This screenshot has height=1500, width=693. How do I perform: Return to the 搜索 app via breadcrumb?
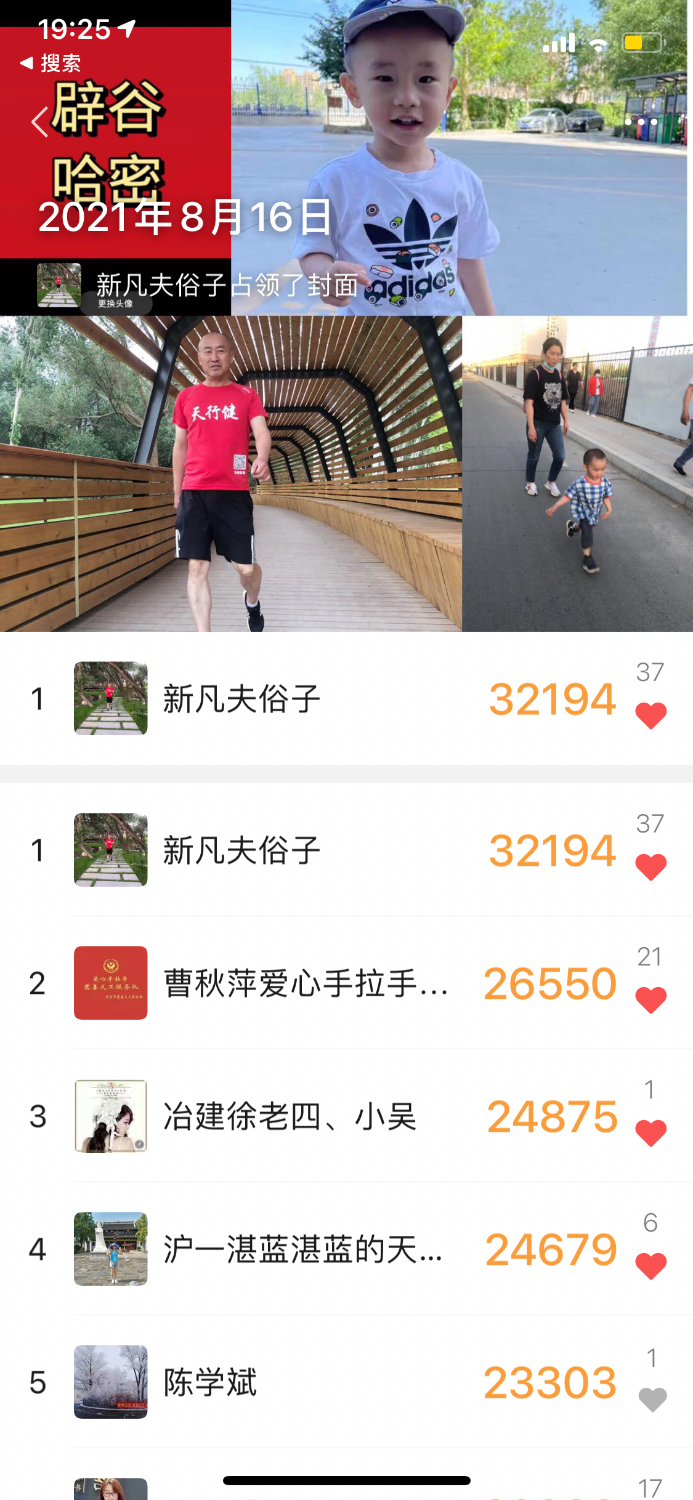point(50,63)
